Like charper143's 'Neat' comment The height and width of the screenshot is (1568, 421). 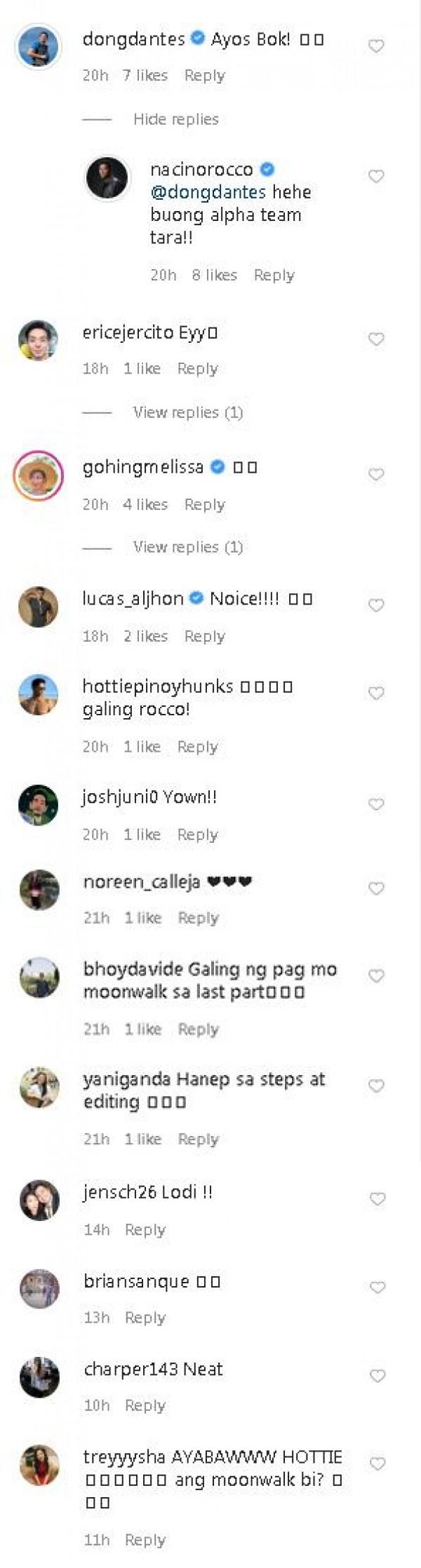coord(377,1376)
